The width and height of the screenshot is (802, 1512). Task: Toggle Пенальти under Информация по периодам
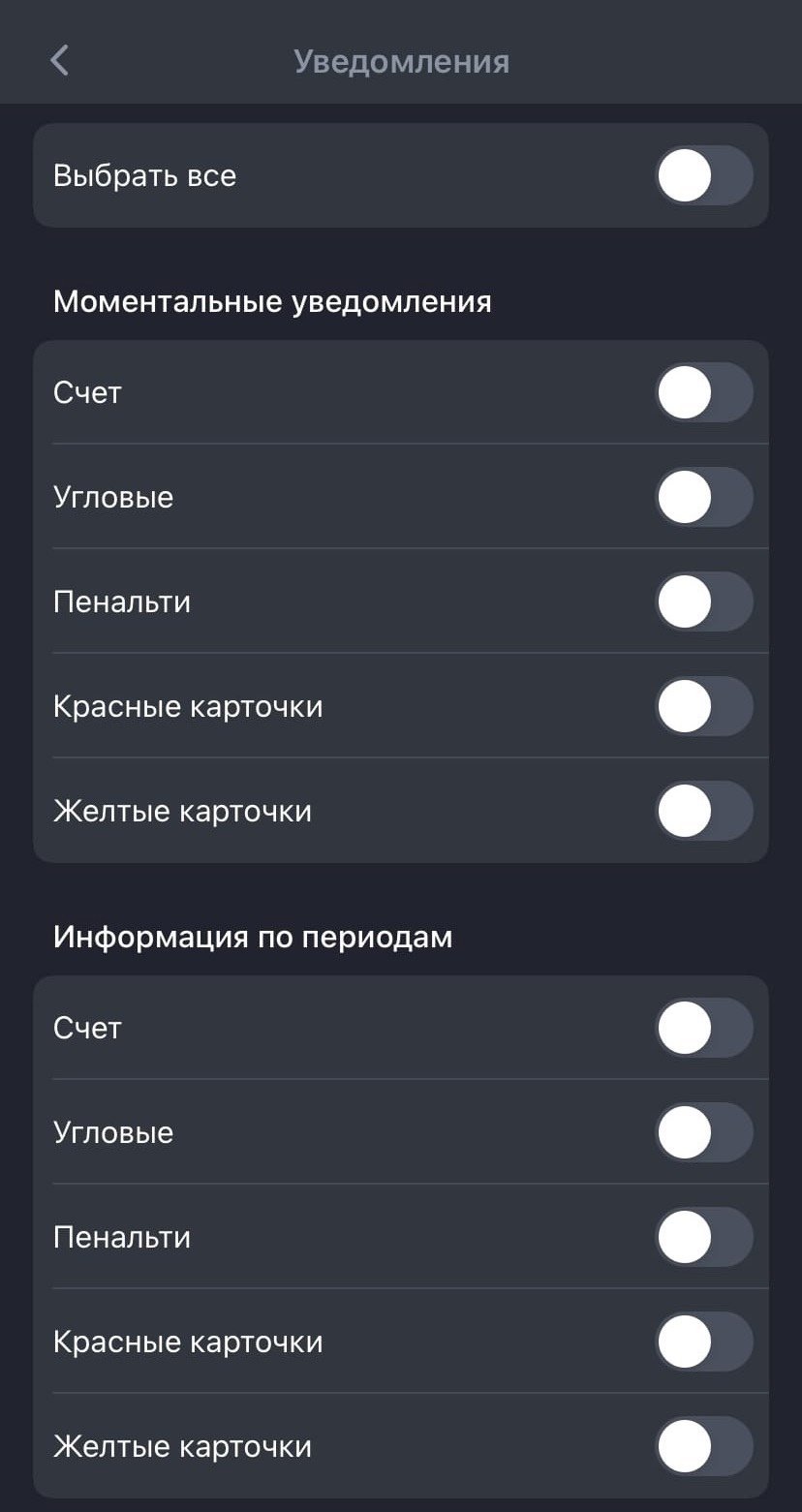(703, 1237)
